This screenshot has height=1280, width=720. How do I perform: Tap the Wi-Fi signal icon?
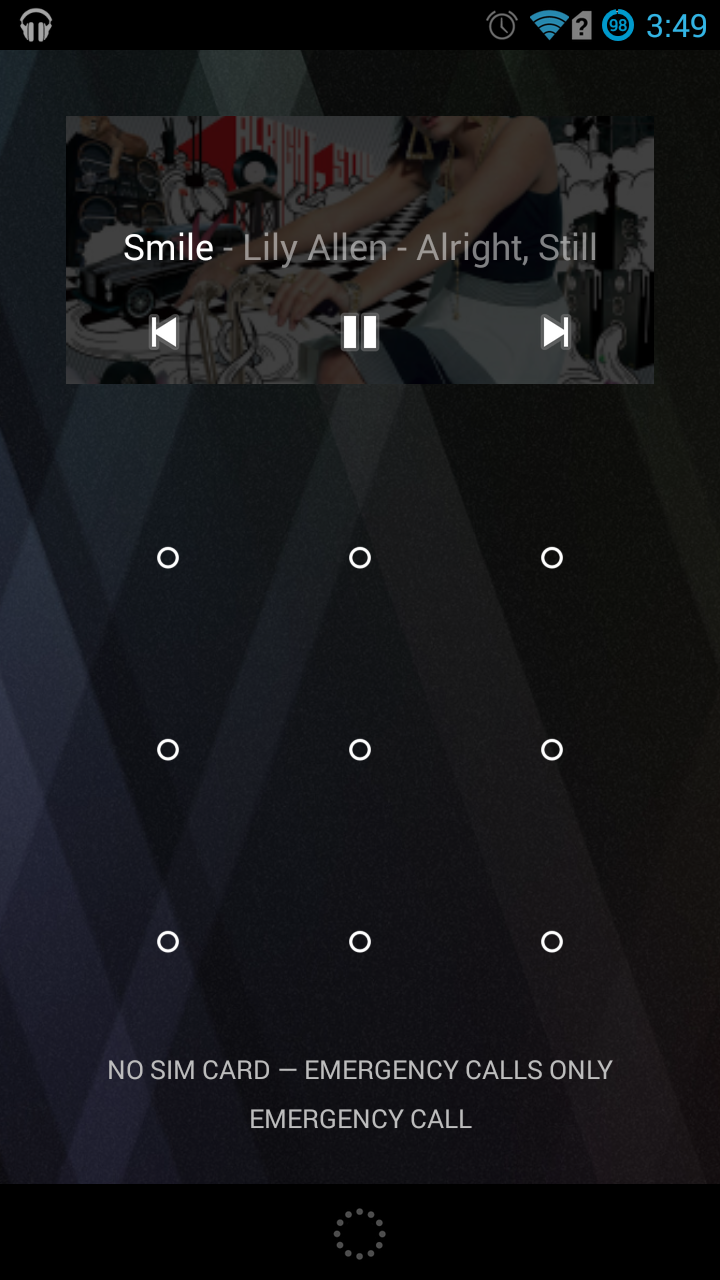(547, 25)
